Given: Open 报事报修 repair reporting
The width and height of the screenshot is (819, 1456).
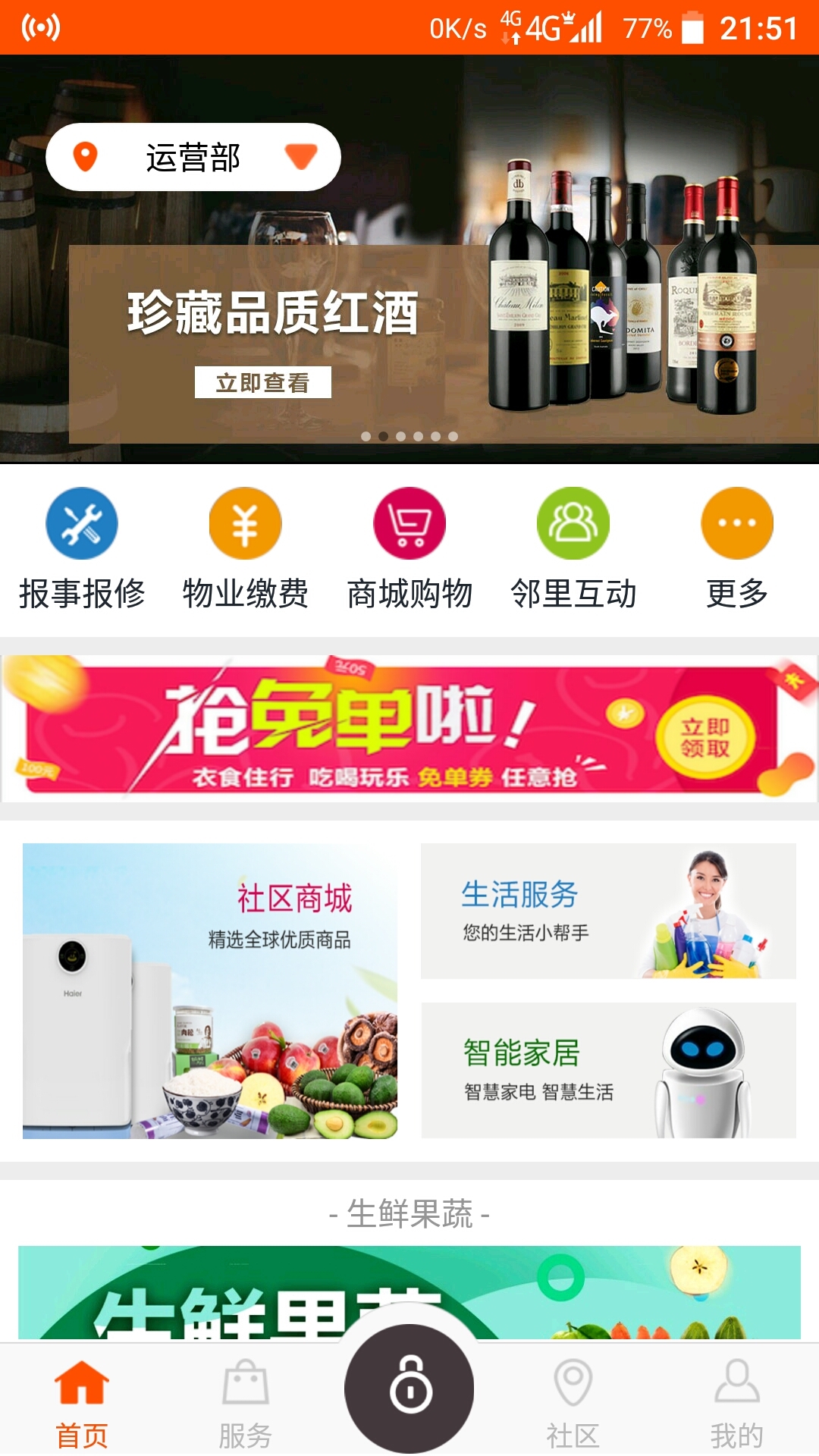Looking at the screenshot, I should 82,548.
